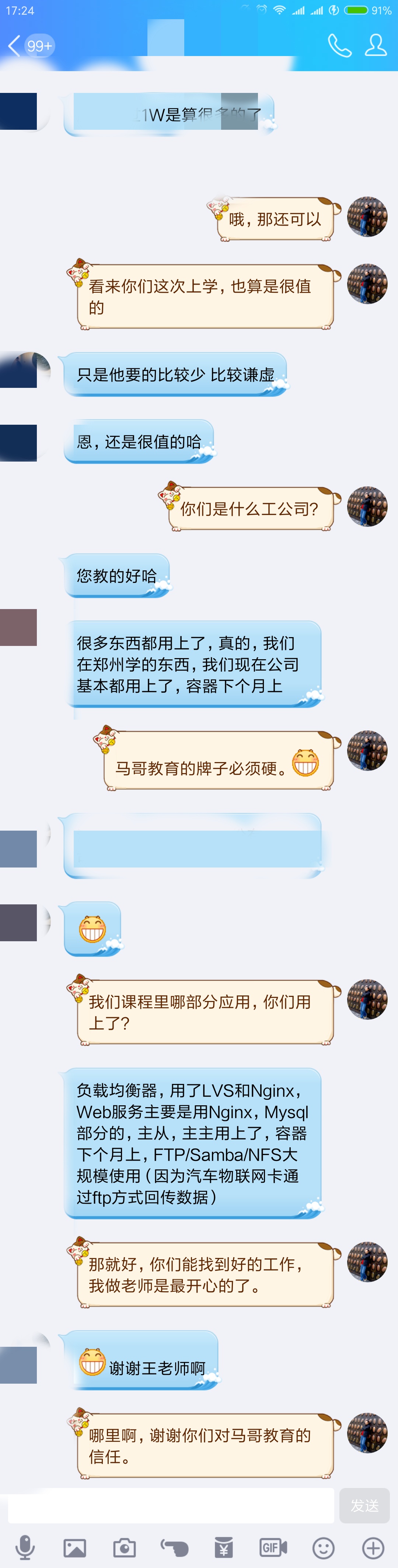Open the photo gallery picker
This screenshot has width=398, height=1568.
coord(75,1547)
